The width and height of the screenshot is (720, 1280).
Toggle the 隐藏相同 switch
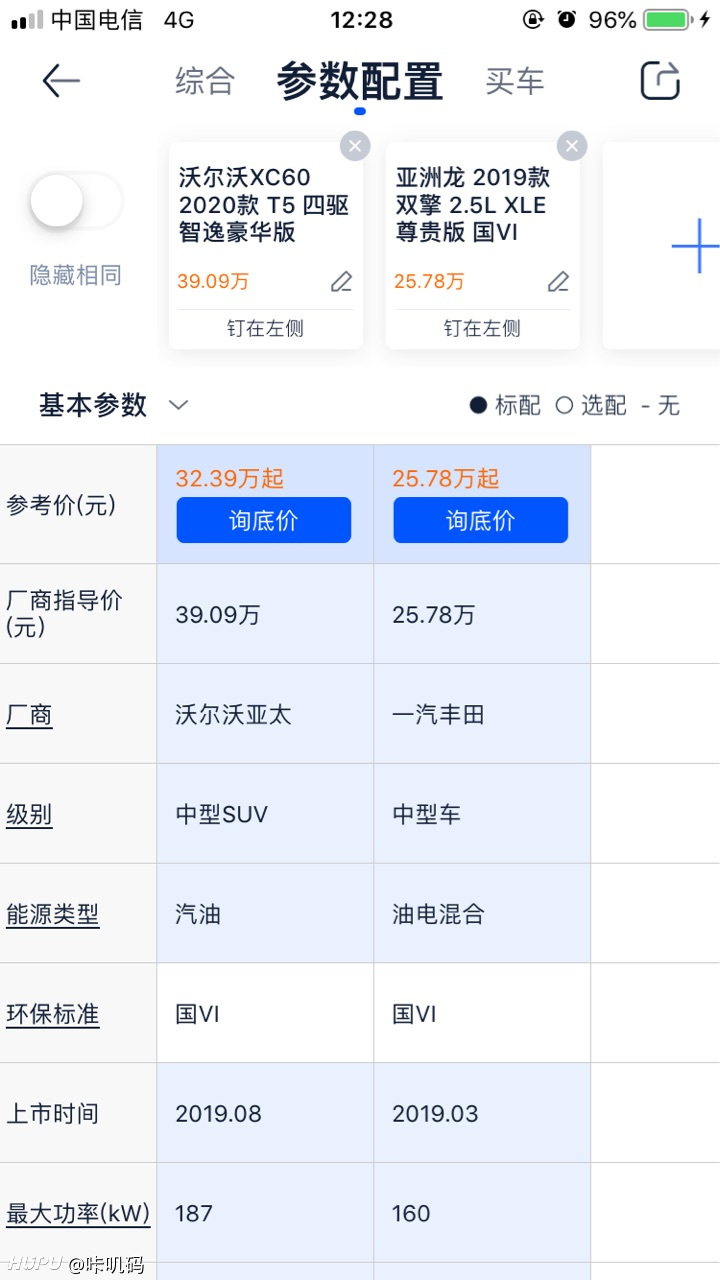76,201
